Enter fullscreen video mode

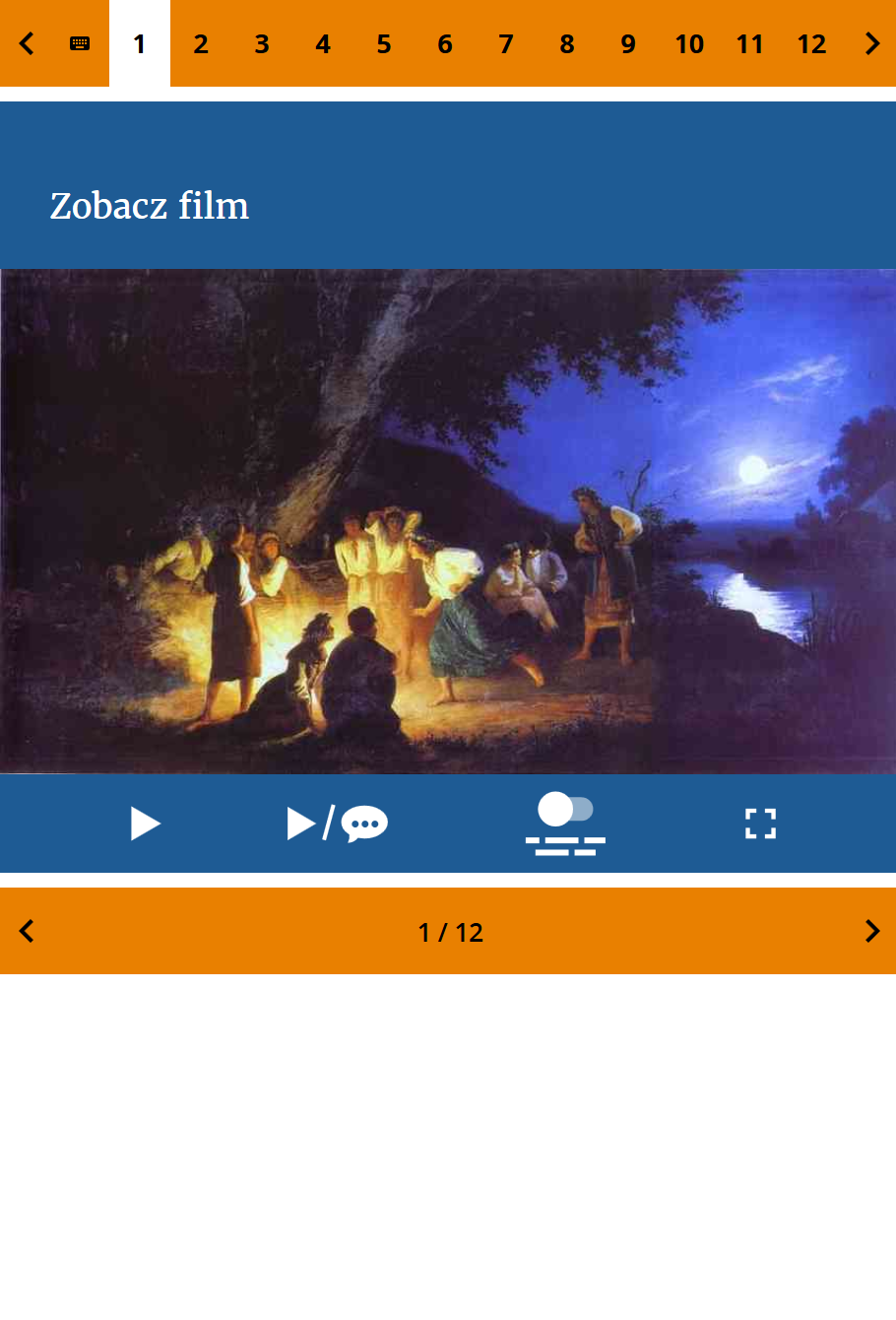coord(760,824)
